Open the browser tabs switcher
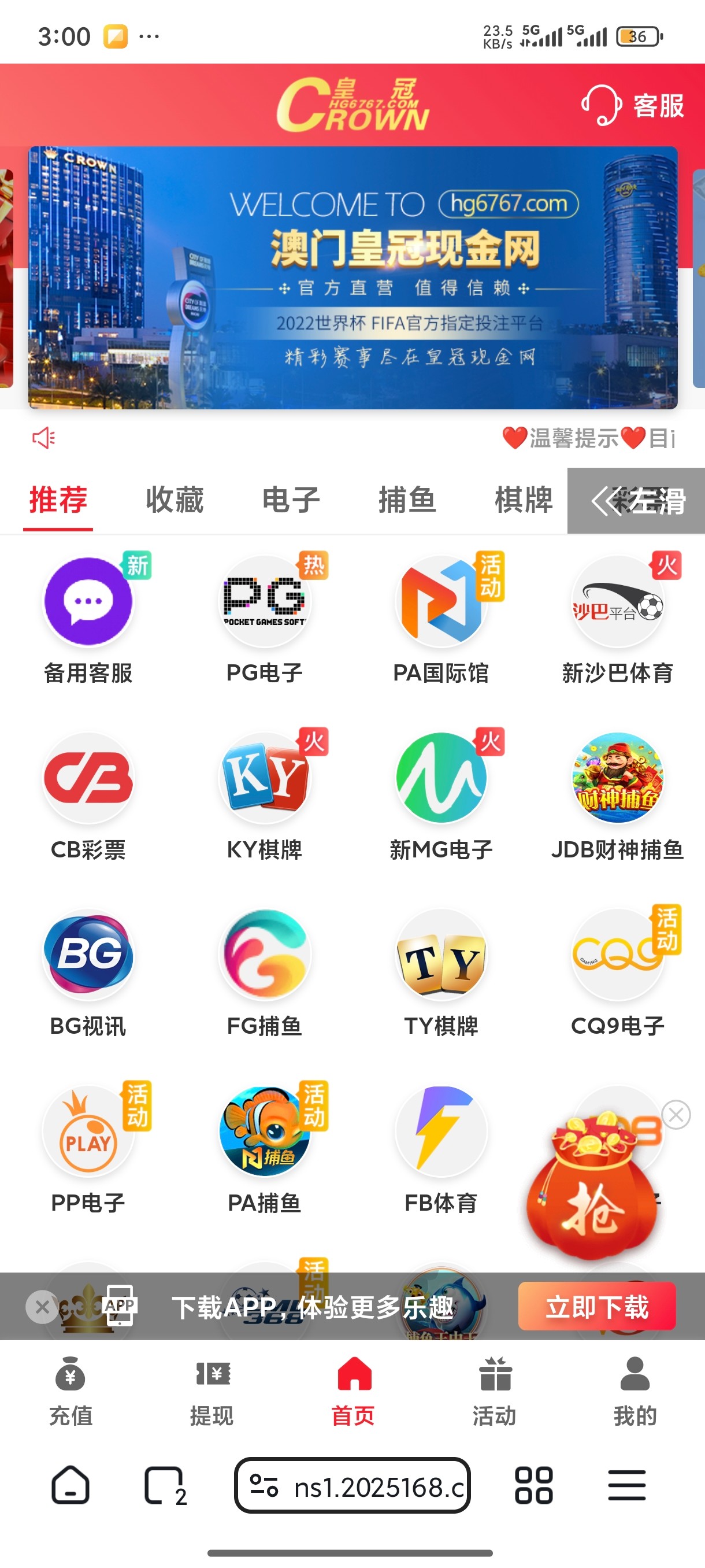705x1568 pixels. [x=164, y=1486]
